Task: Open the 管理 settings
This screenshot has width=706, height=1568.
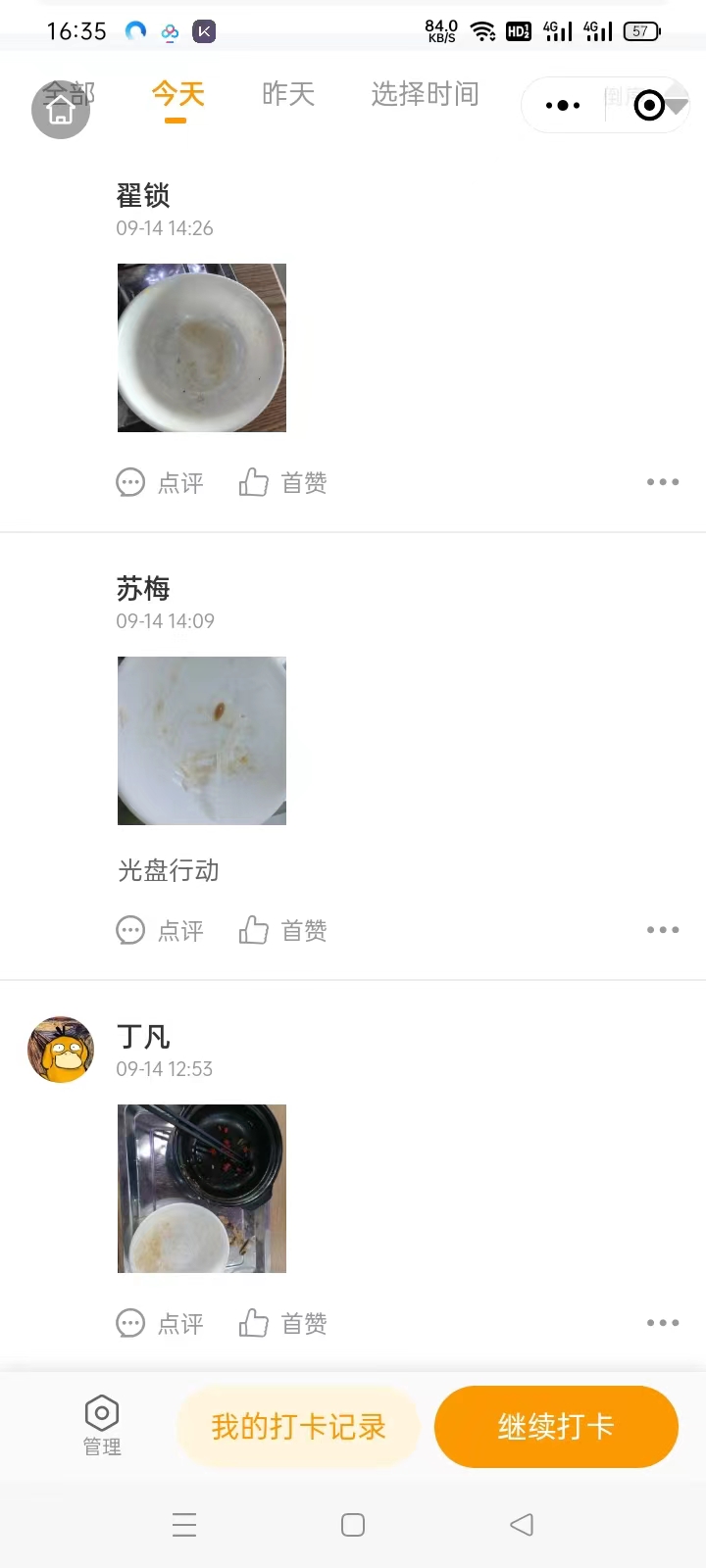Action: coord(102,1426)
